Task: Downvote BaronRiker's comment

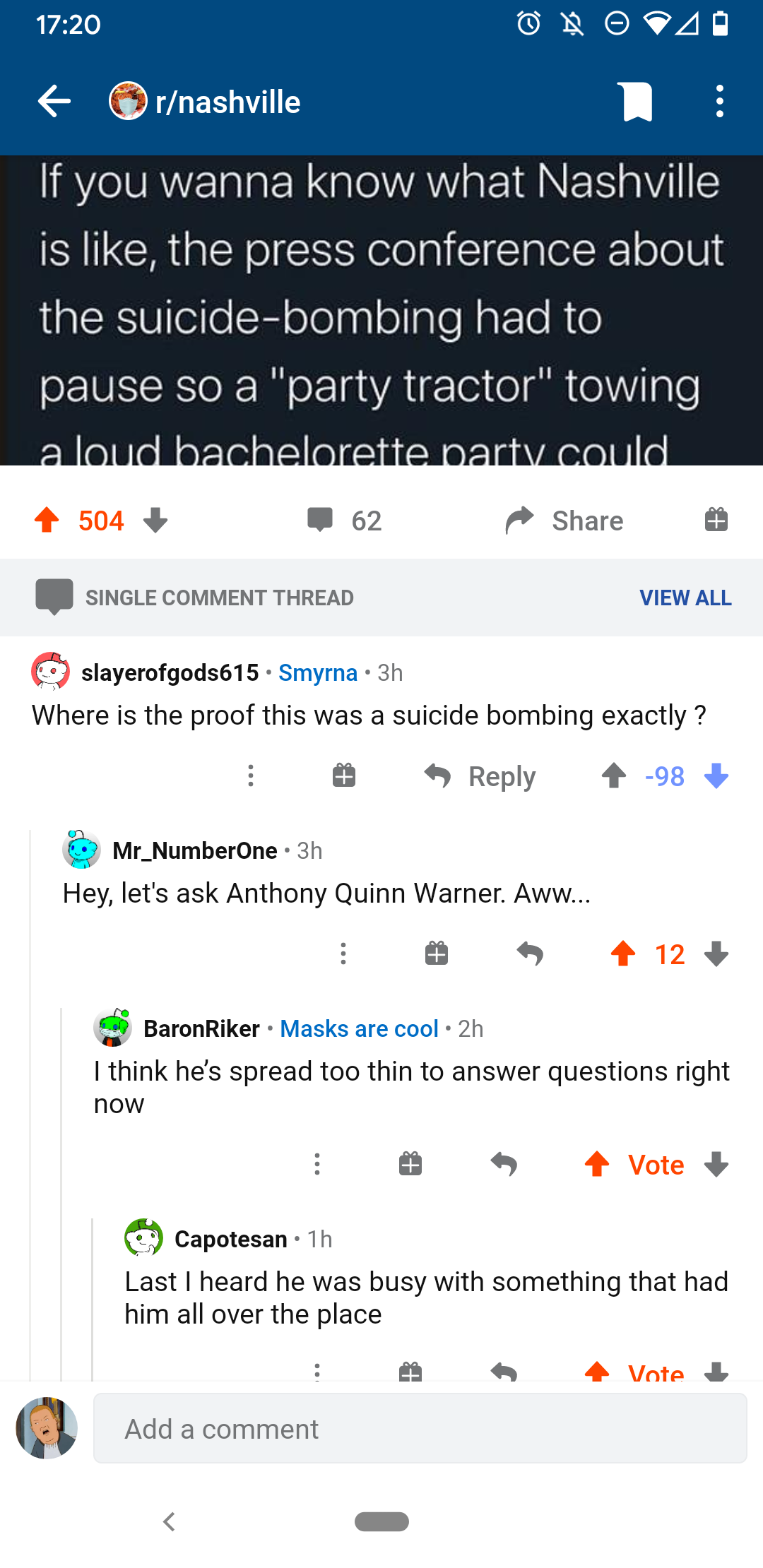Action: pyautogui.click(x=716, y=1164)
